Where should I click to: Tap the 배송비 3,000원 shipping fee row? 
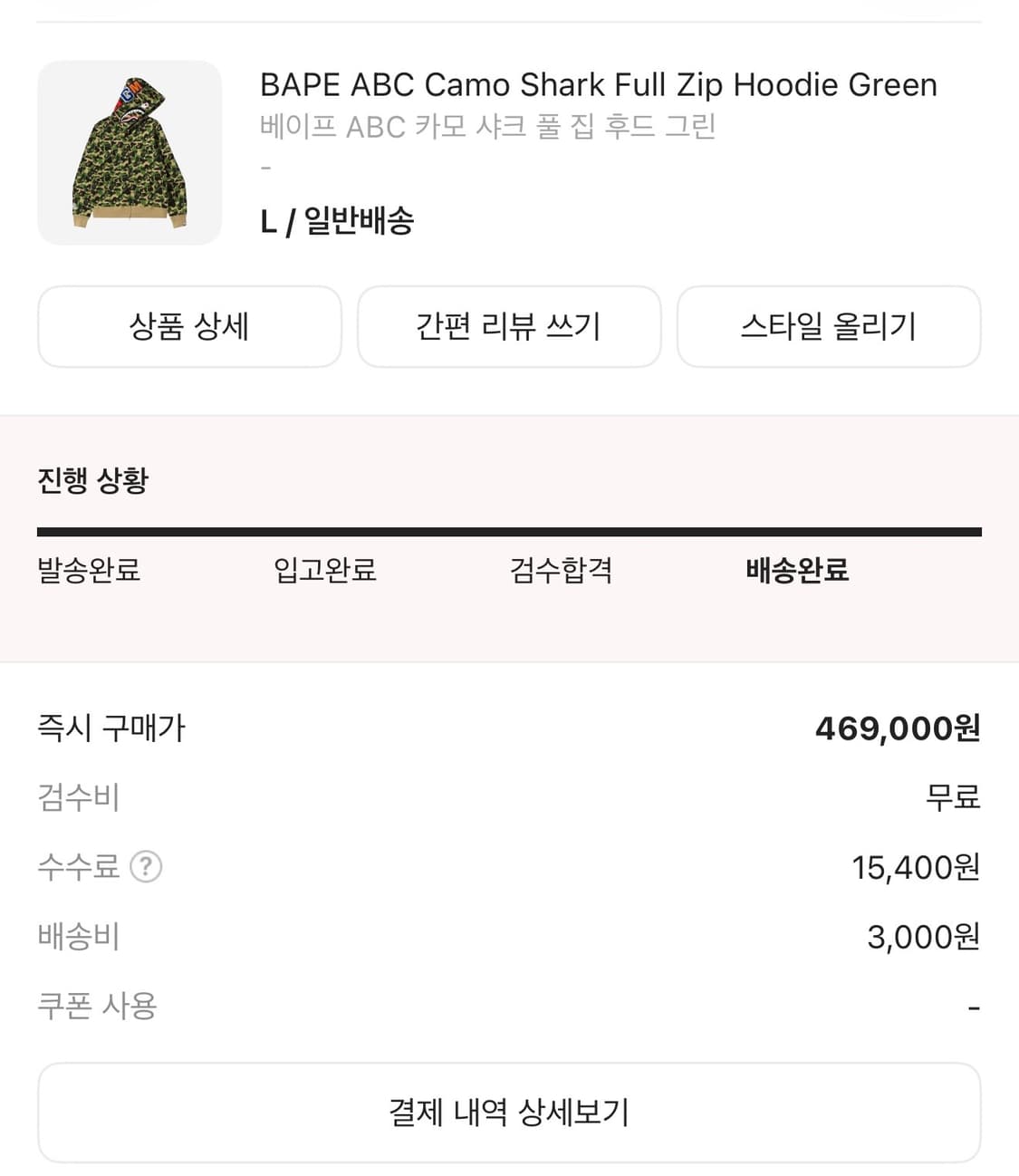tap(509, 937)
